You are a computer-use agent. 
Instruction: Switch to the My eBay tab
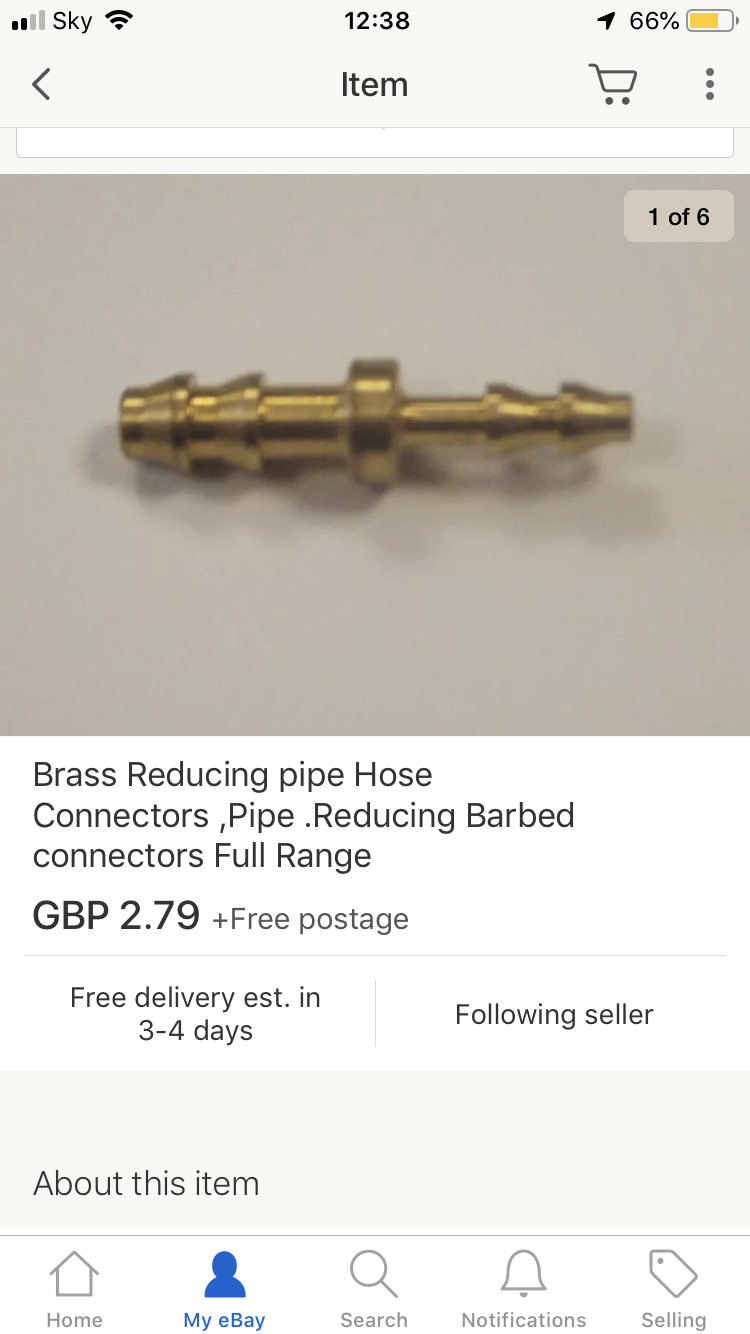point(224,1288)
